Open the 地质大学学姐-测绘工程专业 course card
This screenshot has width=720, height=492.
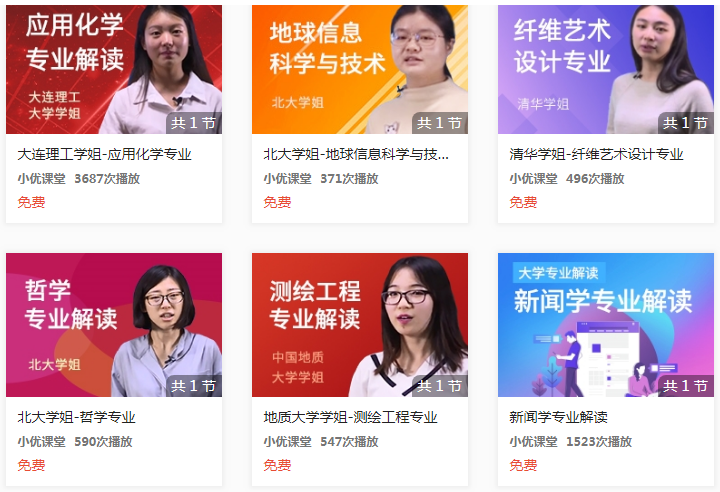coord(359,325)
